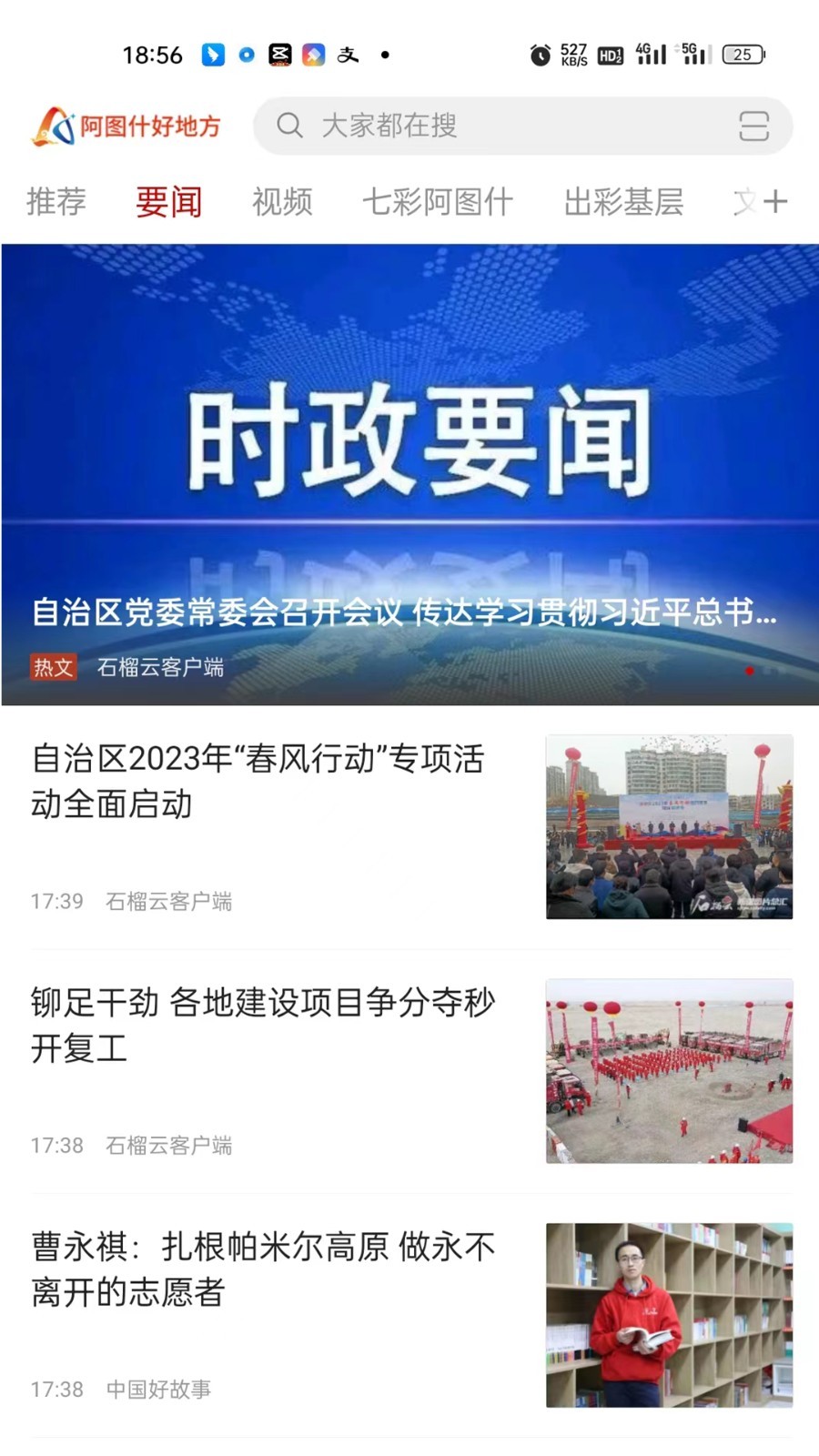Tap the 热文 hot article badge
Screen dimensions: 819x1456
(54, 667)
